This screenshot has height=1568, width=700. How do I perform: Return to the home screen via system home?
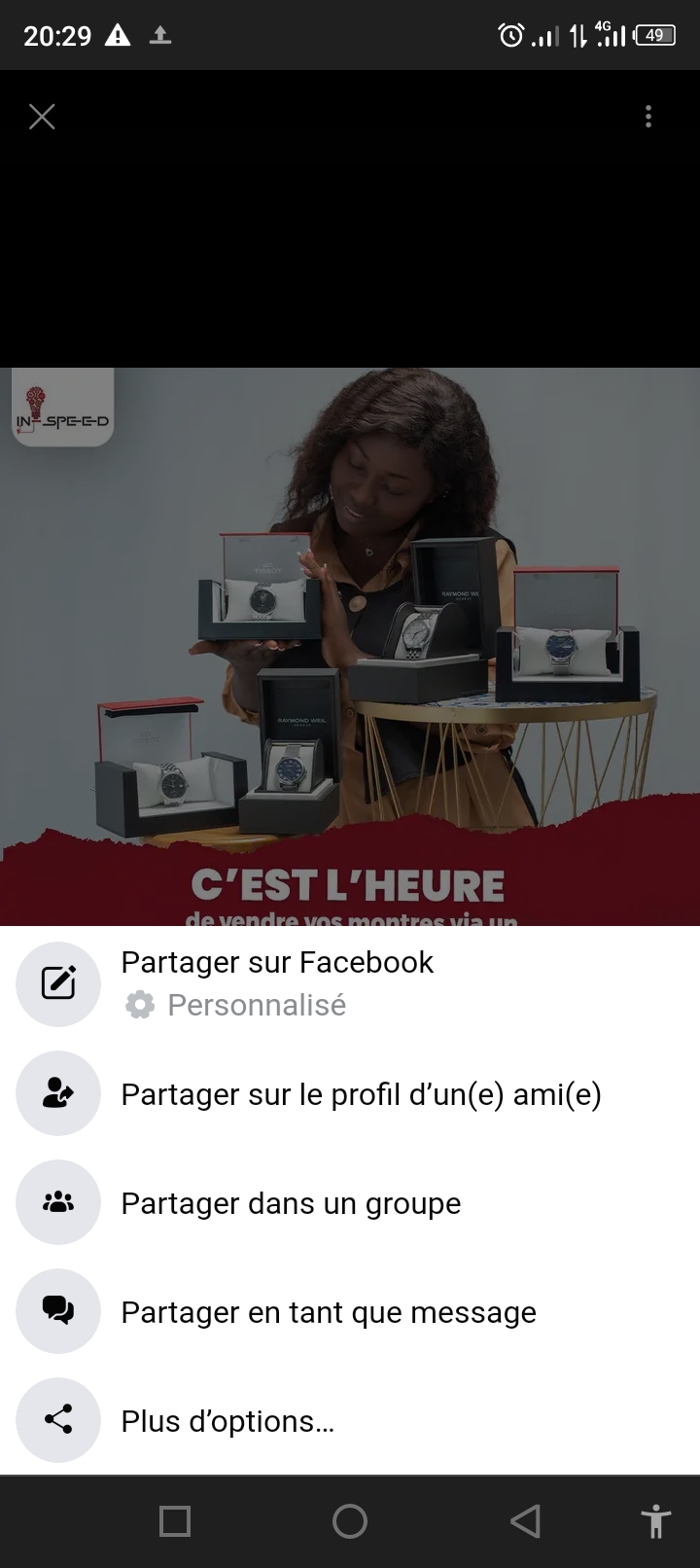pyautogui.click(x=350, y=1521)
